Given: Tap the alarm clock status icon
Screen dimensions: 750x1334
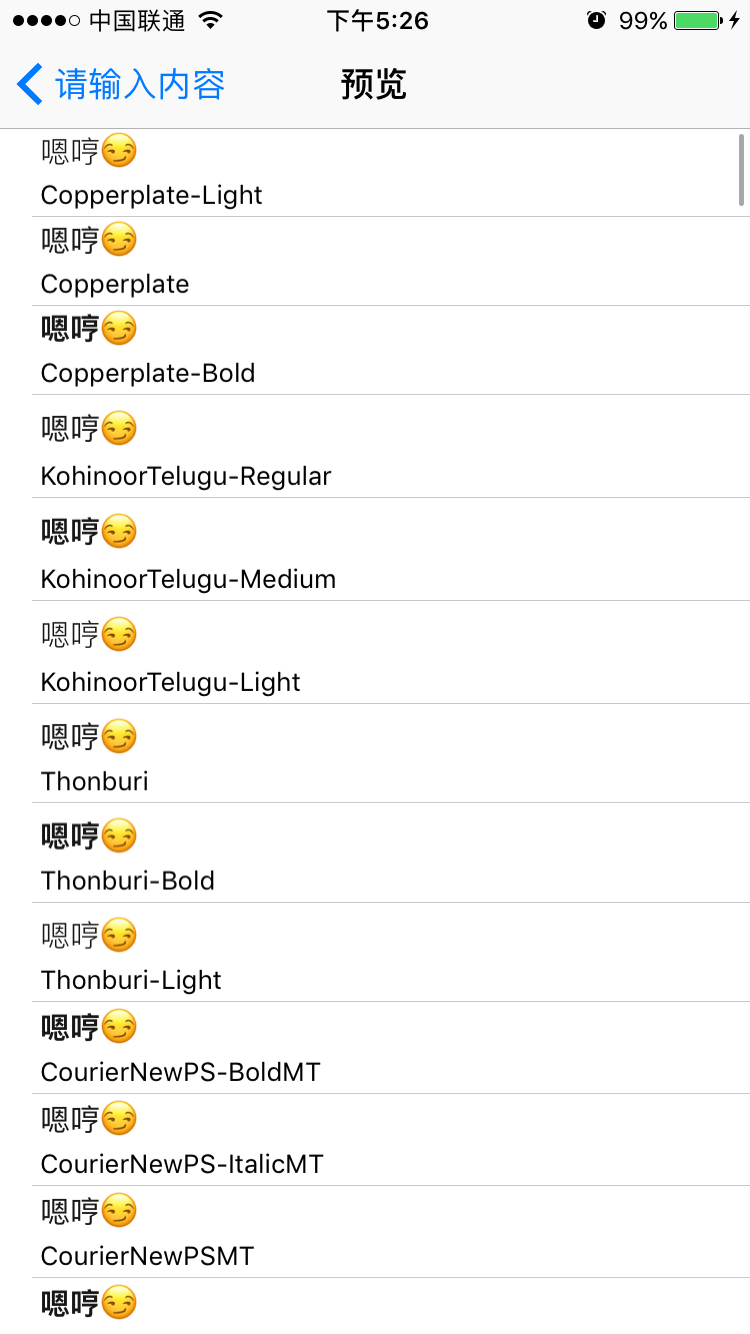Looking at the screenshot, I should (x=597, y=18).
